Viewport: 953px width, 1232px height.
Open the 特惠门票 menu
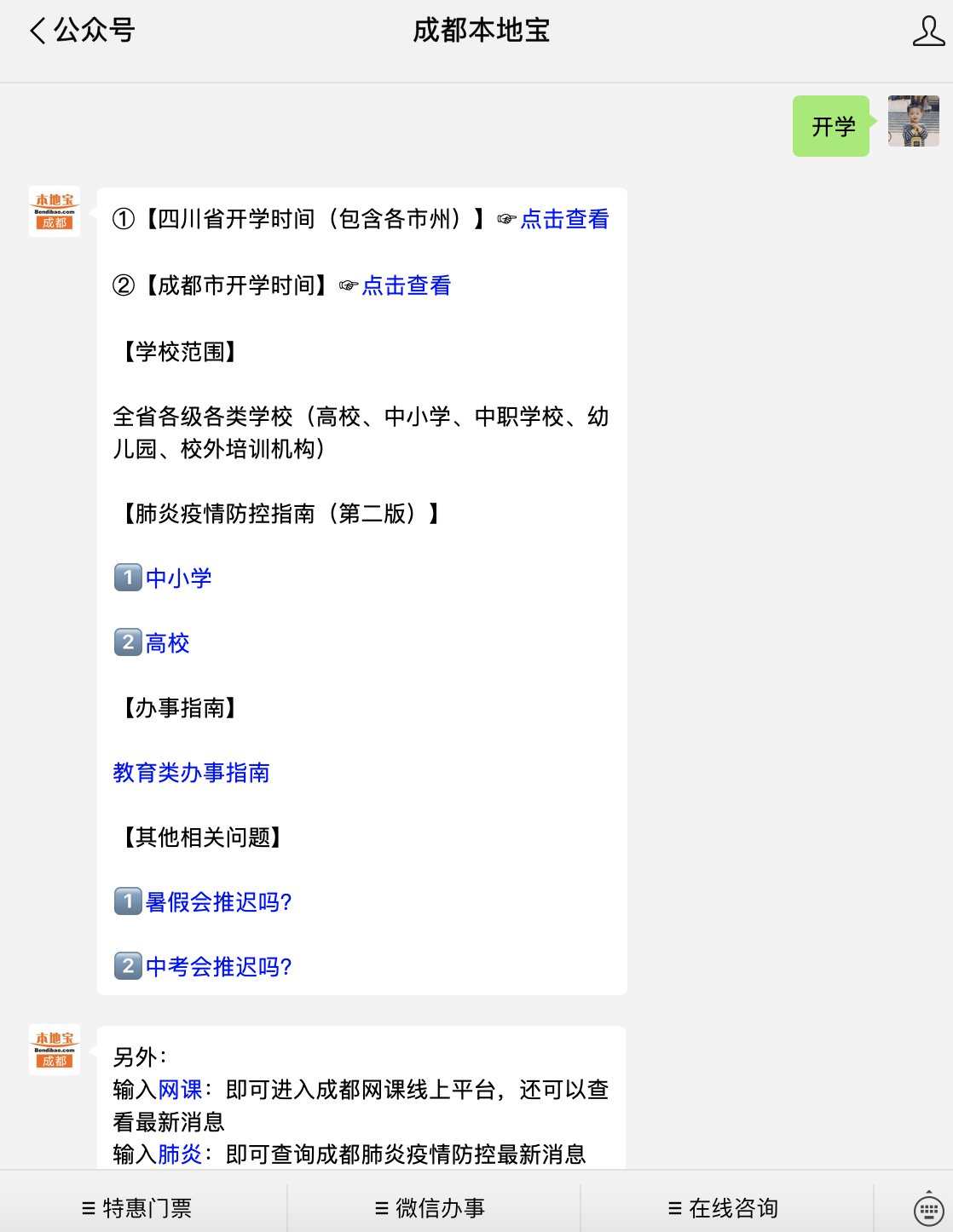[x=137, y=1208]
